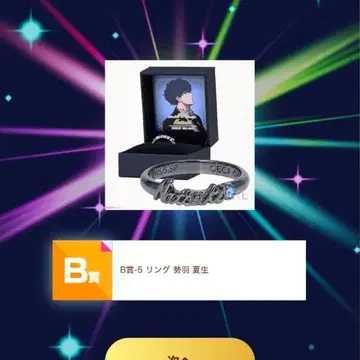
Task: Tap the gold button below the prize result
Action: click(x=180, y=349)
